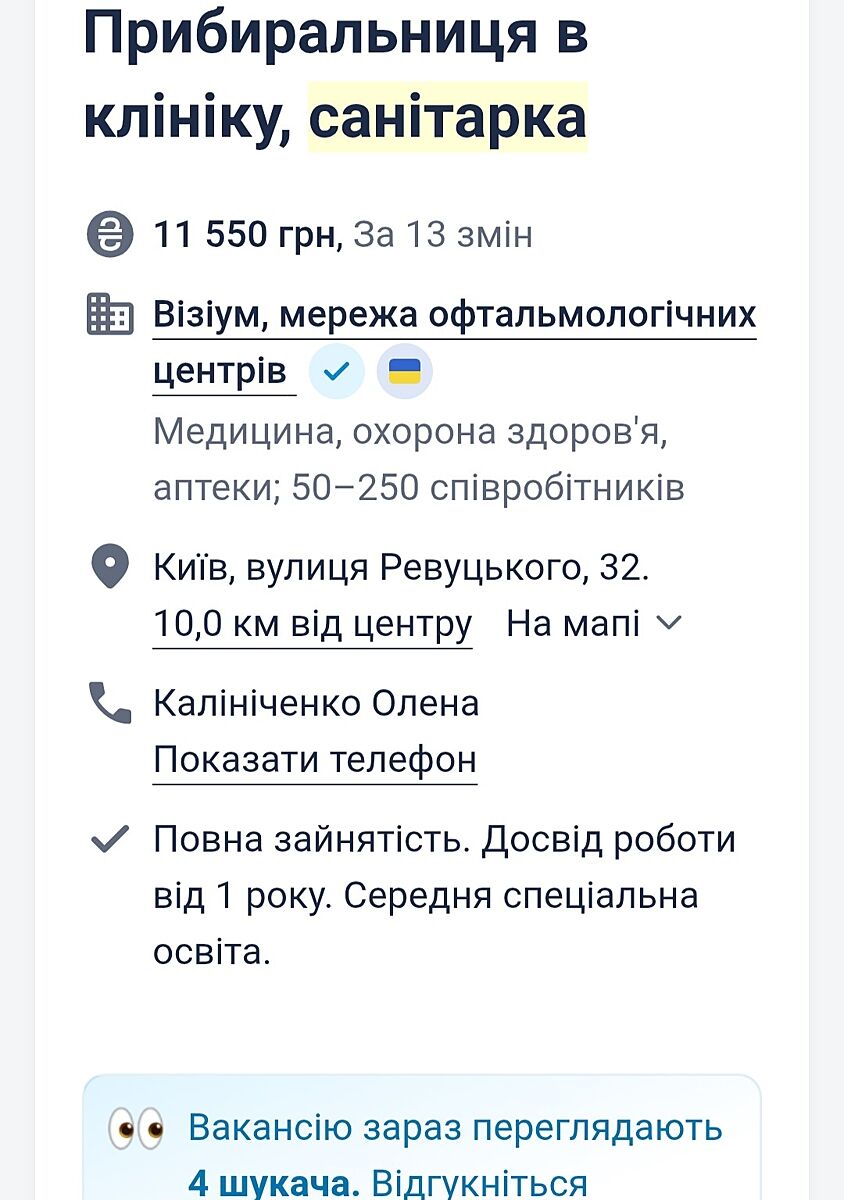Open the 10,0 км від центру link
The image size is (844, 1200).
(312, 624)
